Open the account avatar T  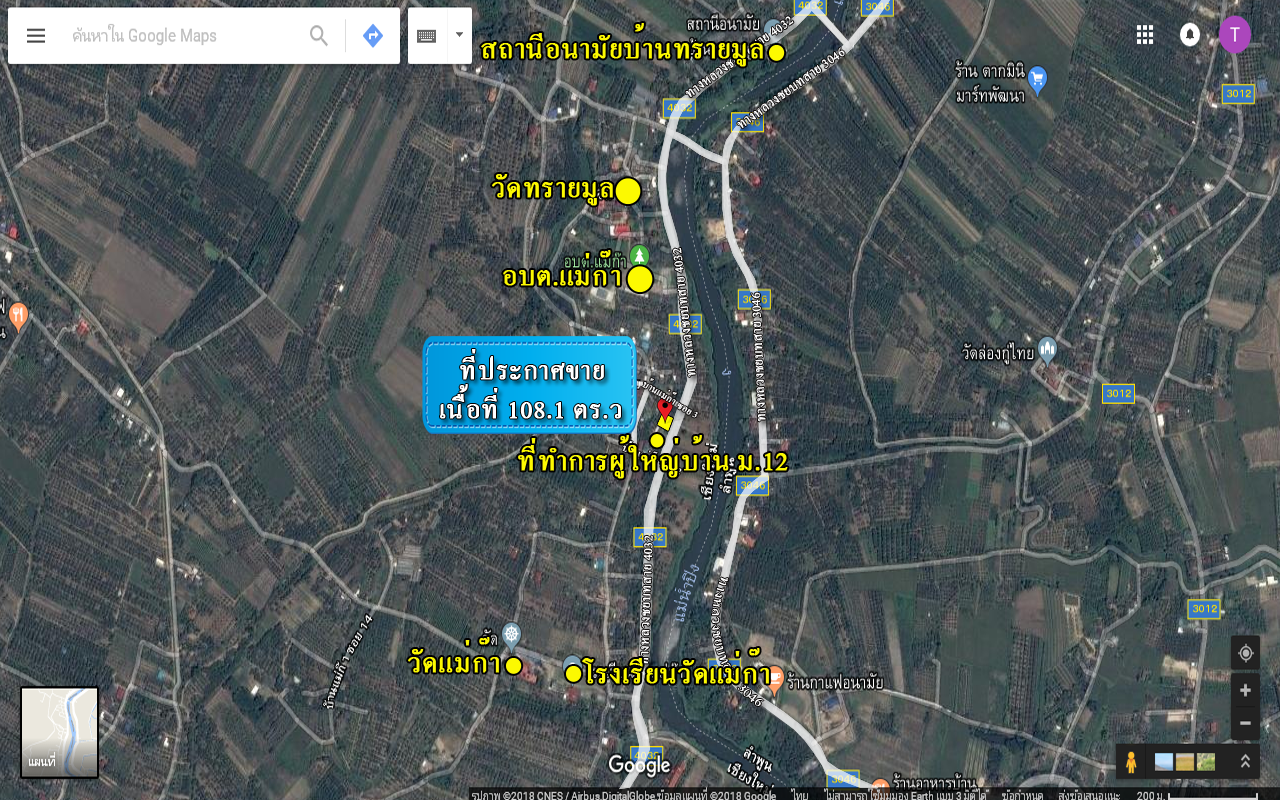pyautogui.click(x=1234, y=35)
